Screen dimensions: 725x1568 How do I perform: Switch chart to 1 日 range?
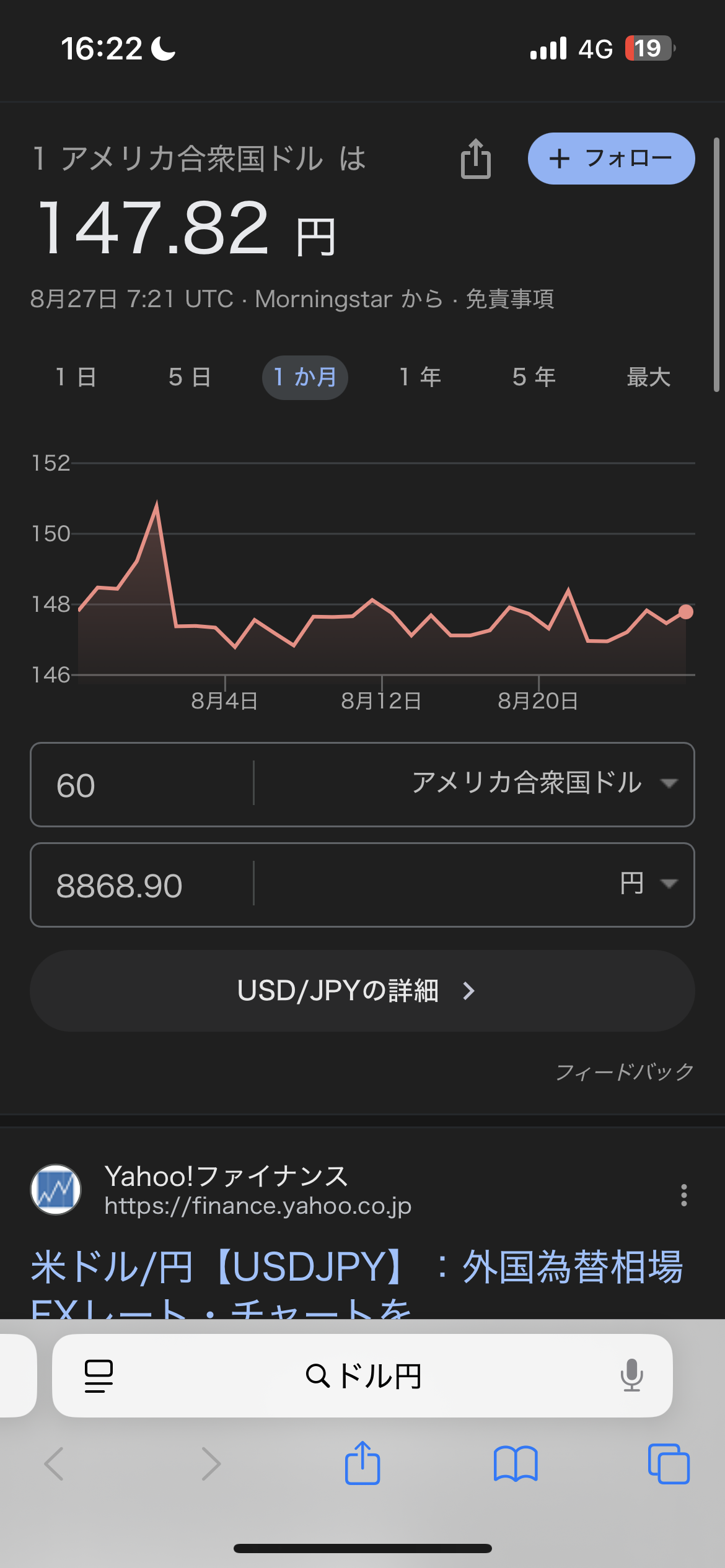(x=76, y=377)
